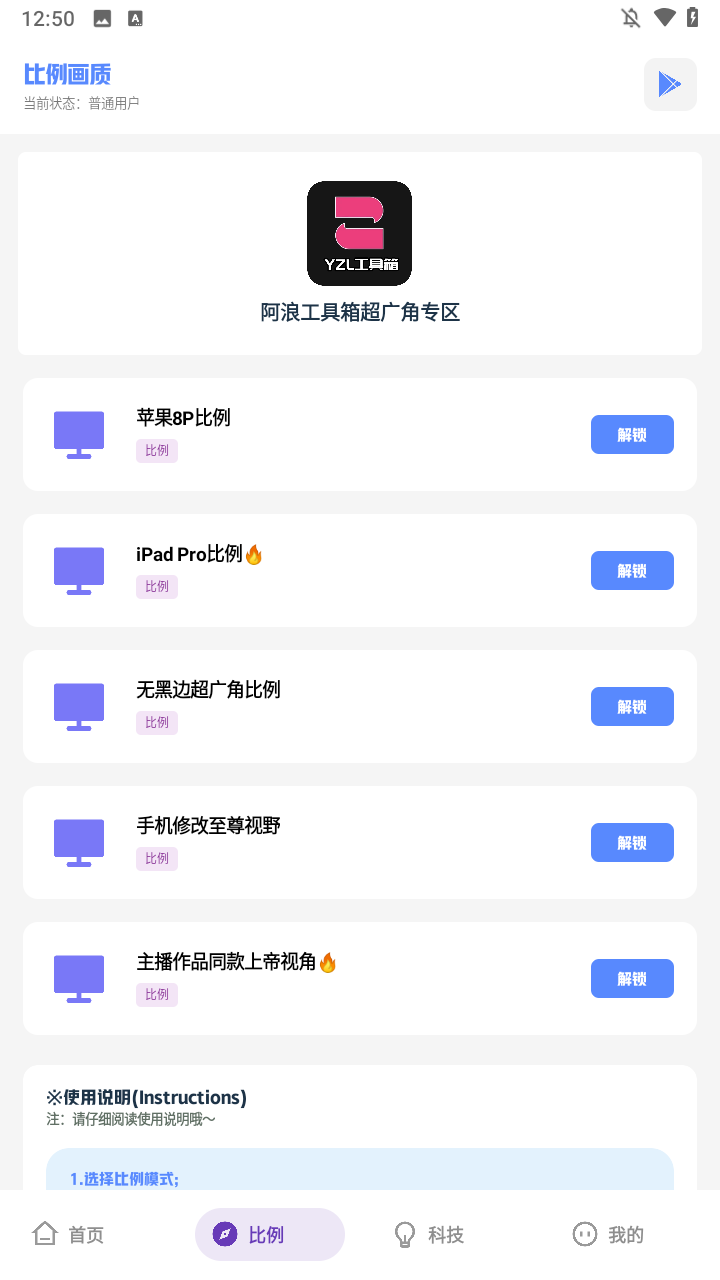Unlock the iPad Pro比例 mode

(632, 570)
